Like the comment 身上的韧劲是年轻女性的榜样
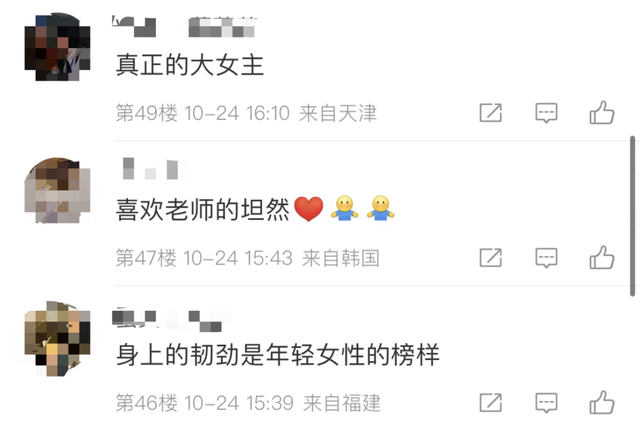 point(602,403)
